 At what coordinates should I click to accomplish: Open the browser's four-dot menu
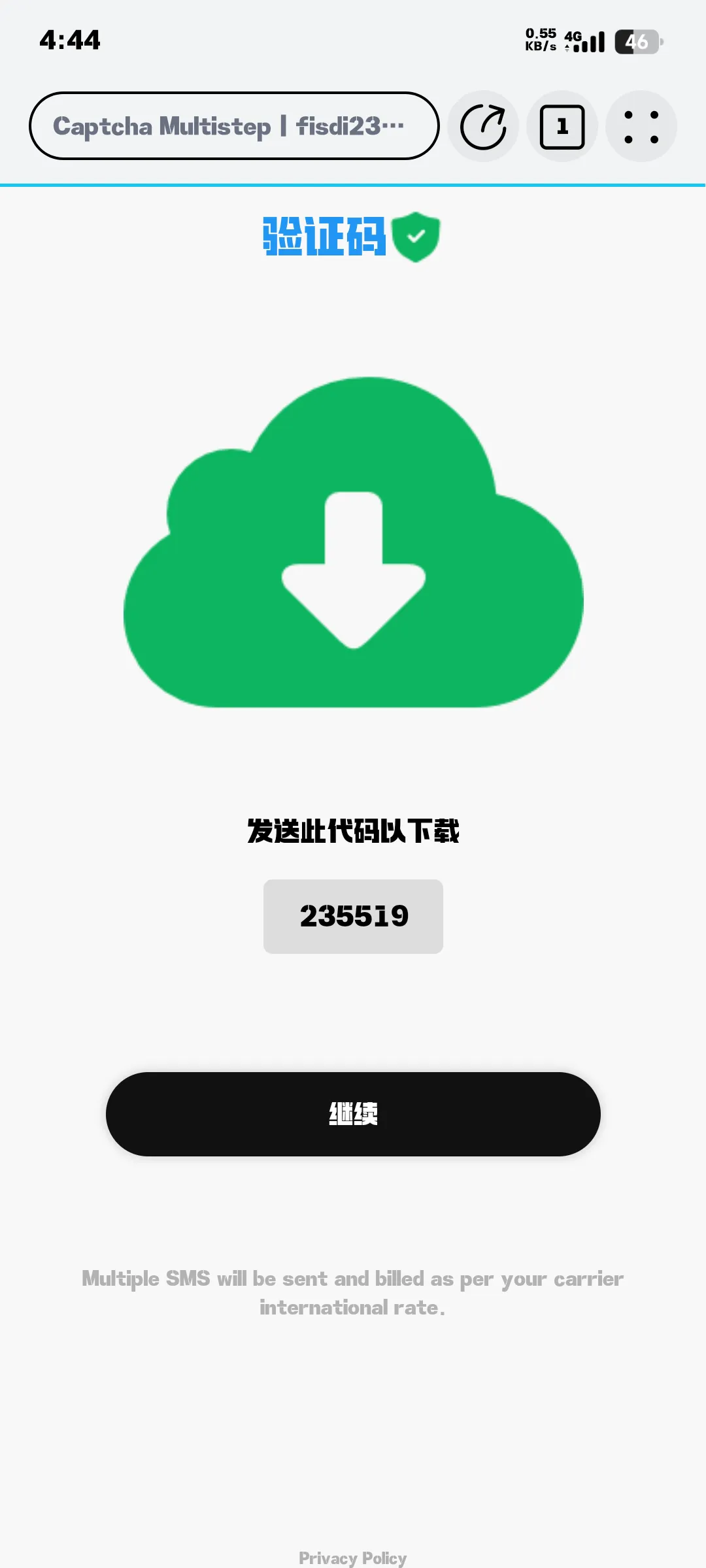[x=641, y=126]
